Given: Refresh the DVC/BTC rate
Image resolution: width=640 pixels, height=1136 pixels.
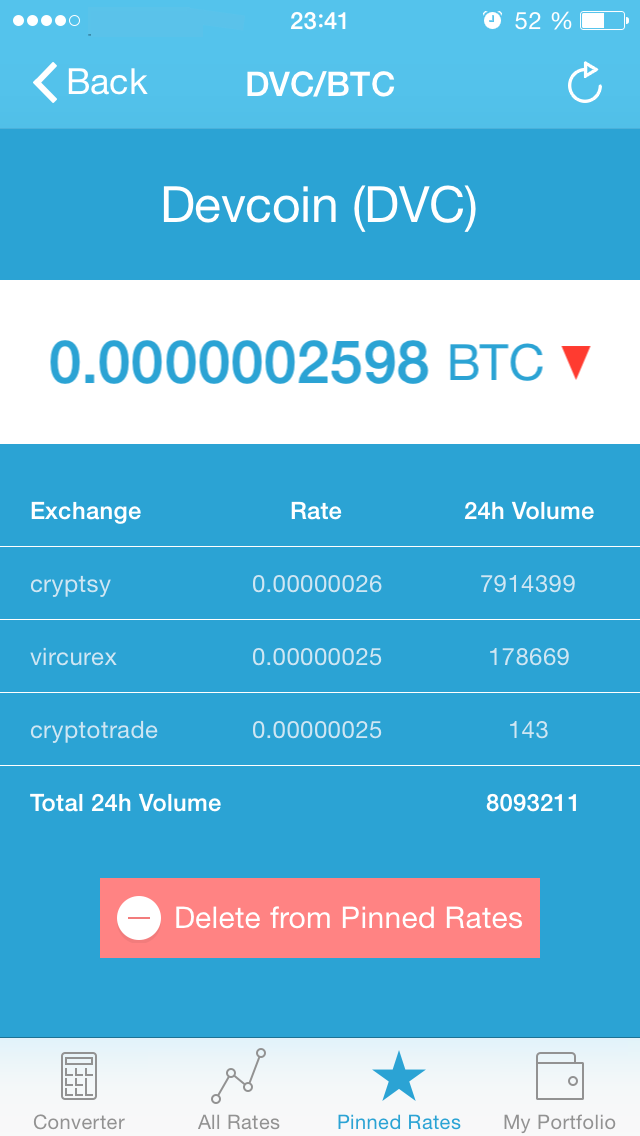Looking at the screenshot, I should [584, 83].
